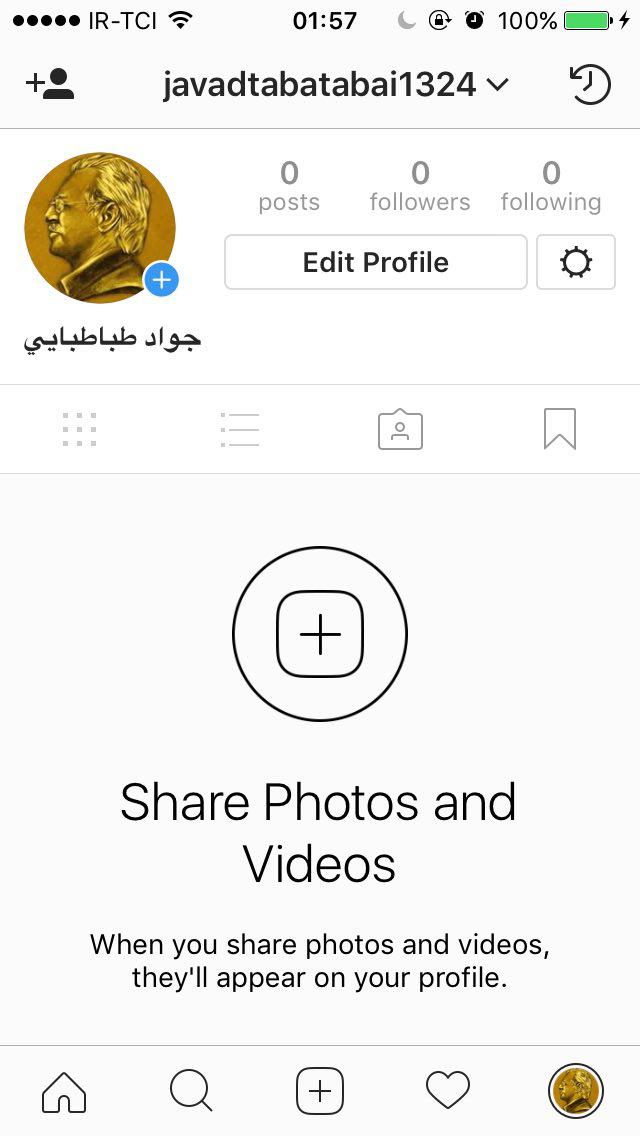Open the profile tab in the bottom bar
Image resolution: width=640 pixels, height=1136 pixels.
tap(576, 1090)
